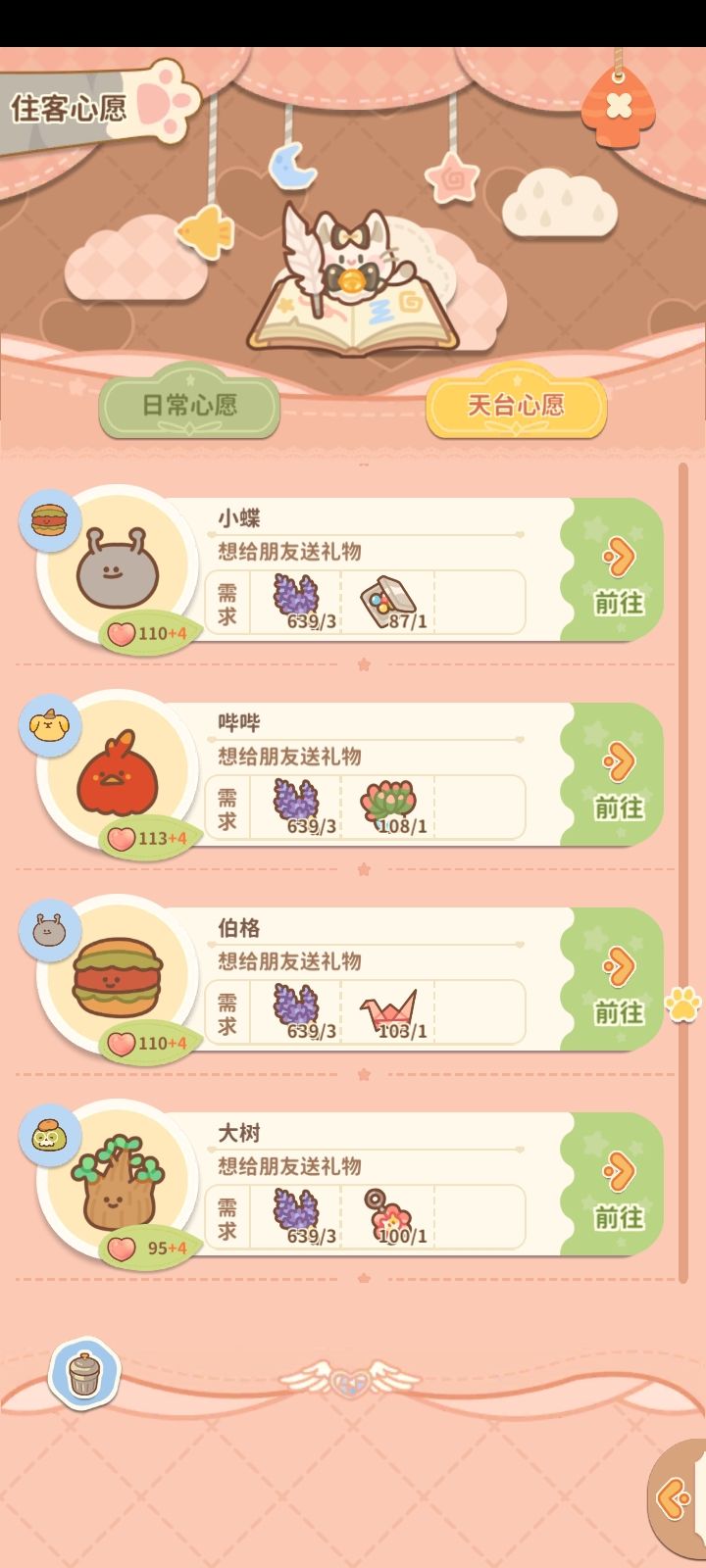The width and height of the screenshot is (706, 1568).
Task: Tap the snail badge on 伯格's avatar
Action: tap(48, 933)
